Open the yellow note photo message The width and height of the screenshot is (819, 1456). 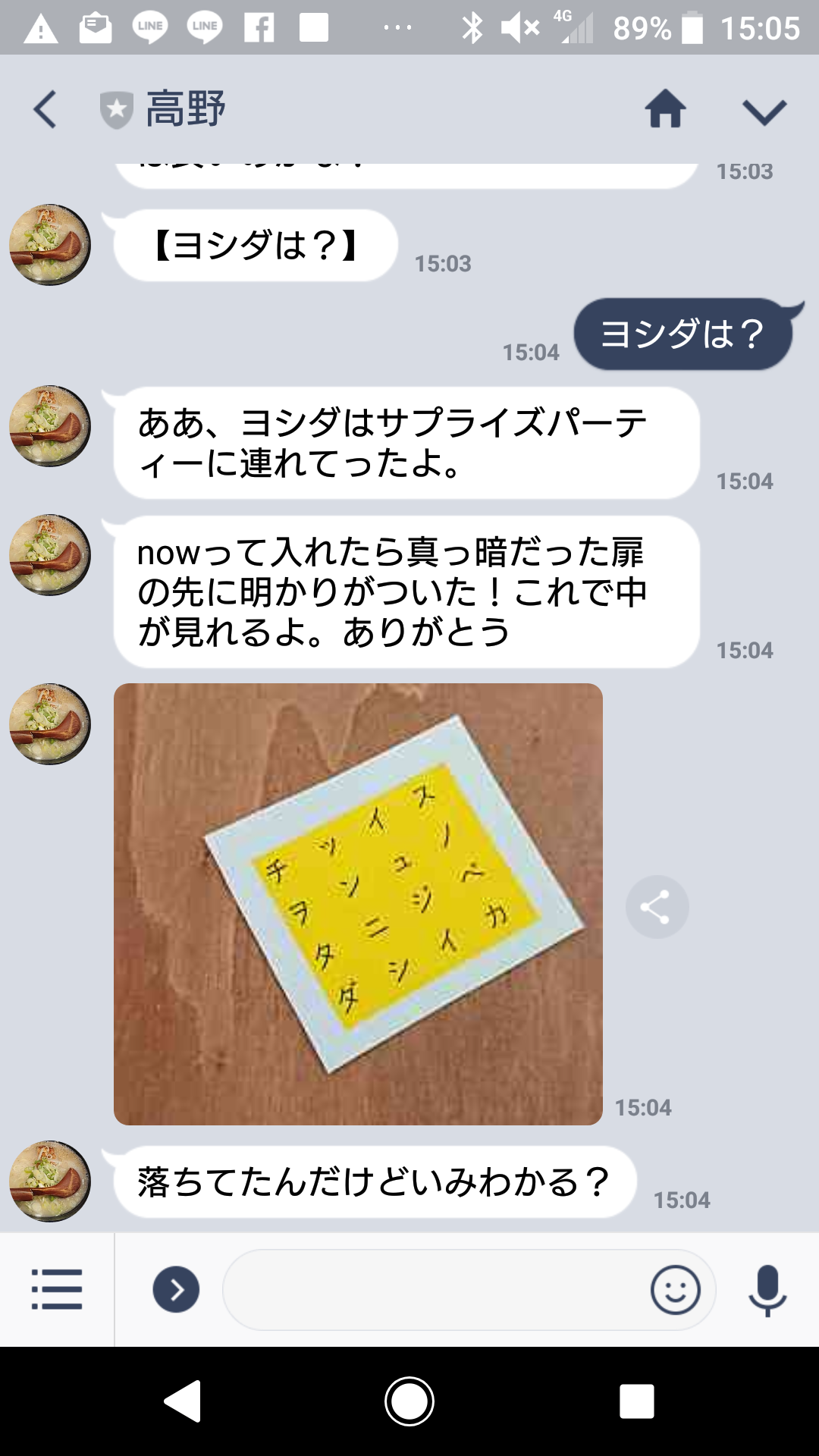click(x=358, y=904)
